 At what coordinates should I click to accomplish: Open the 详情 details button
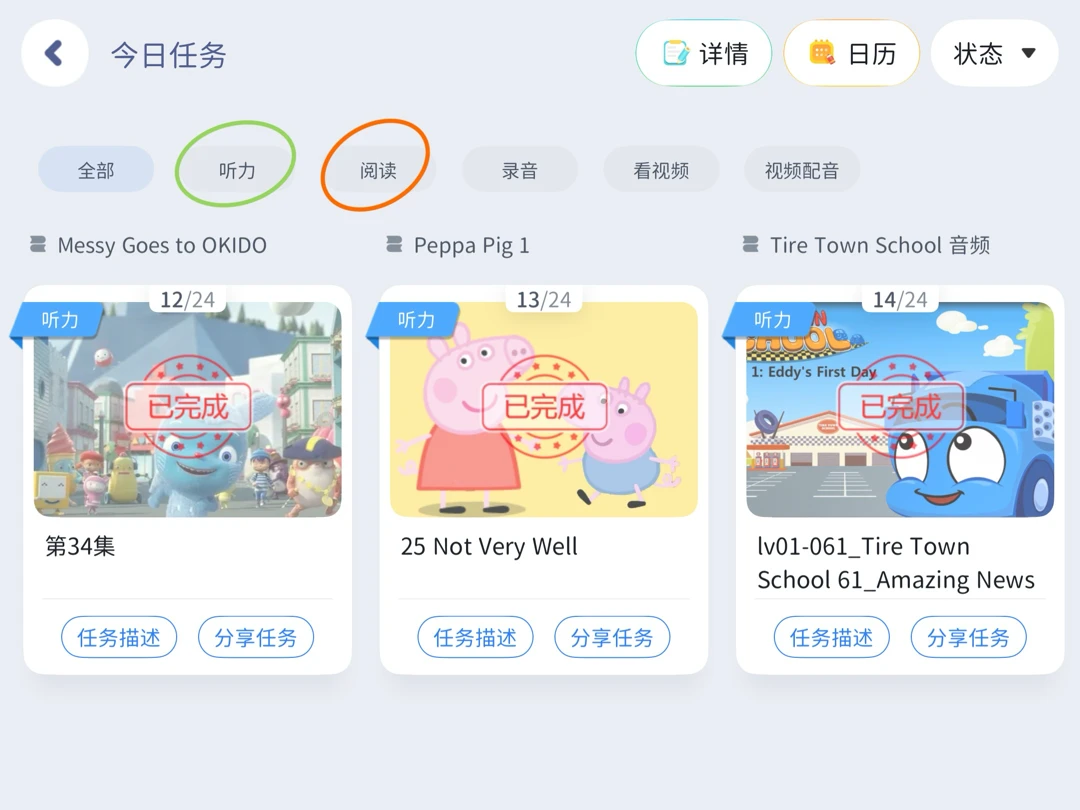pyautogui.click(x=704, y=53)
